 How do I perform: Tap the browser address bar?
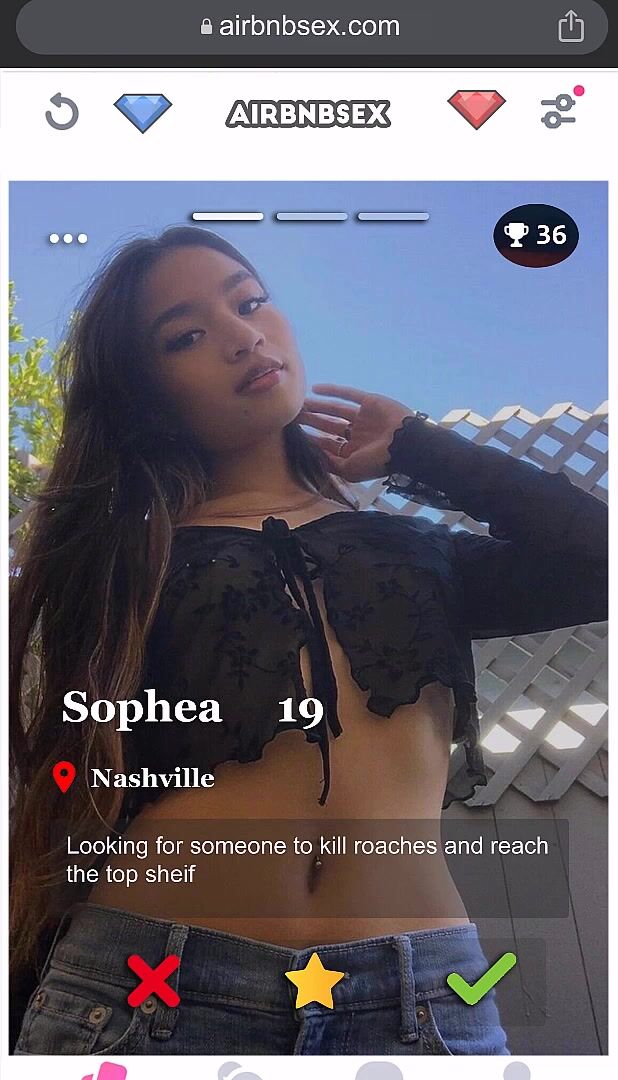tap(300, 27)
